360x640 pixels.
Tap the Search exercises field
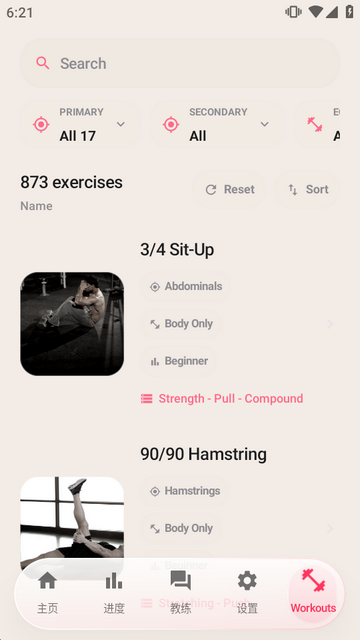point(180,63)
